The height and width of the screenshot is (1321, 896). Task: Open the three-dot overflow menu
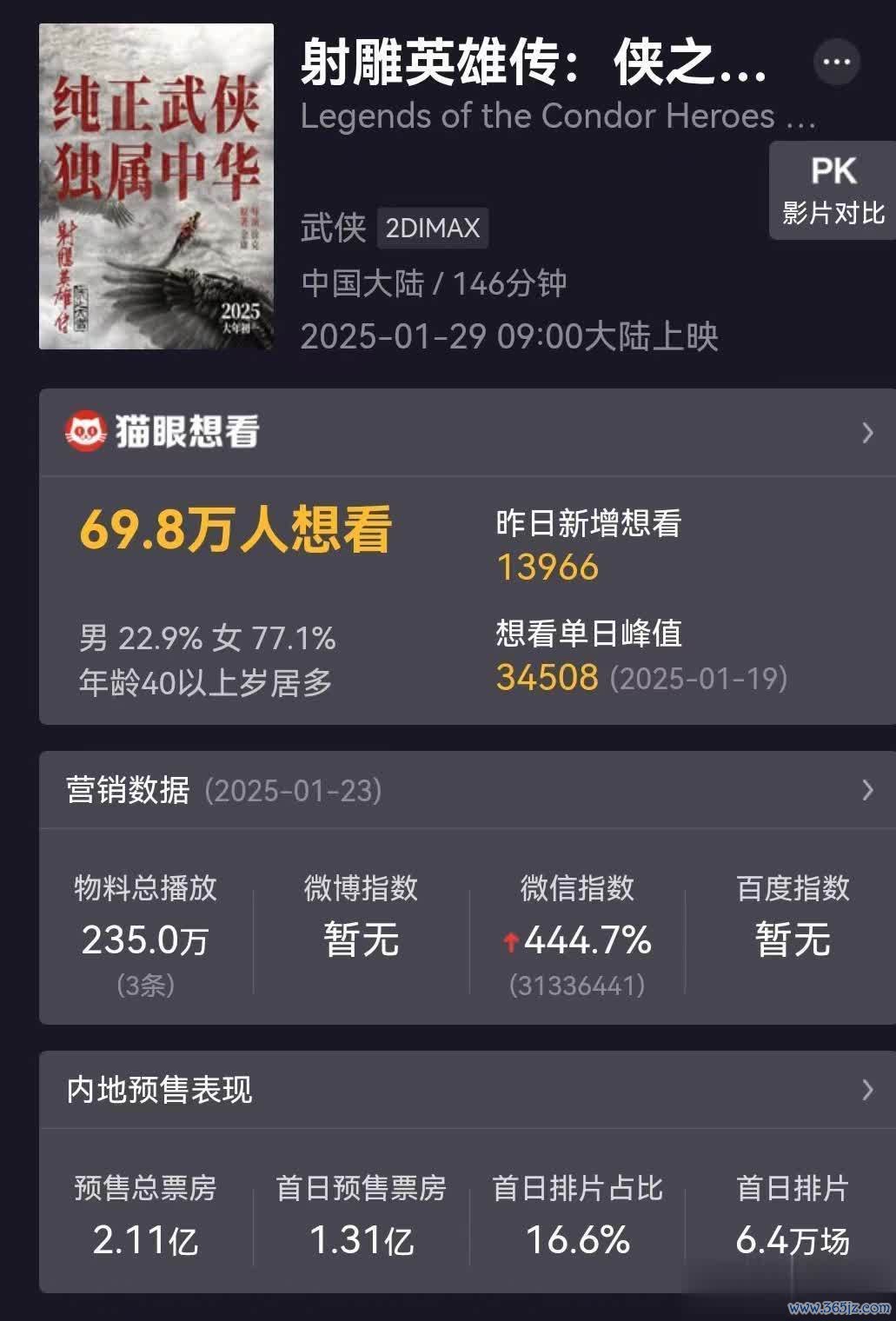[836, 62]
